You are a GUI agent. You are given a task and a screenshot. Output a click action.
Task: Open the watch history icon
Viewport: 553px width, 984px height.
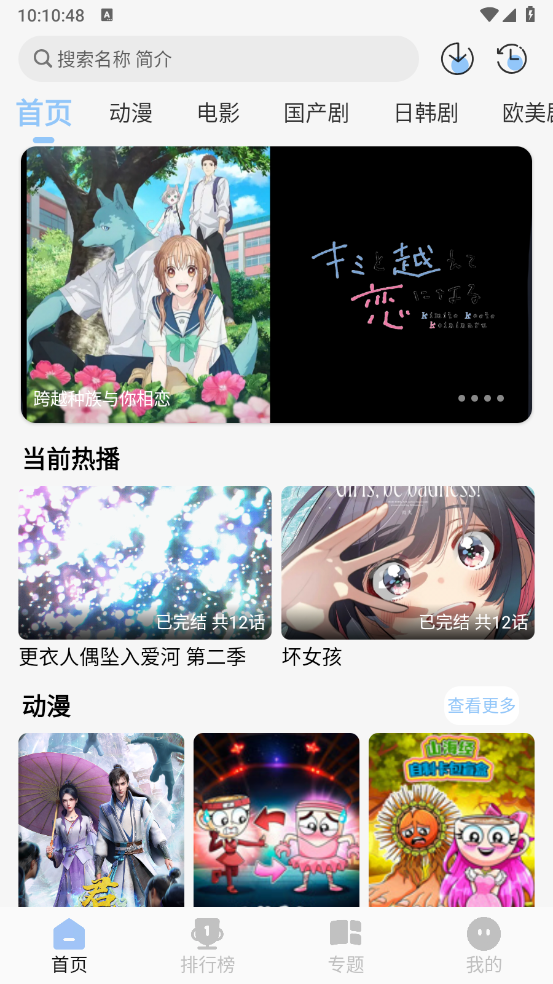(511, 59)
